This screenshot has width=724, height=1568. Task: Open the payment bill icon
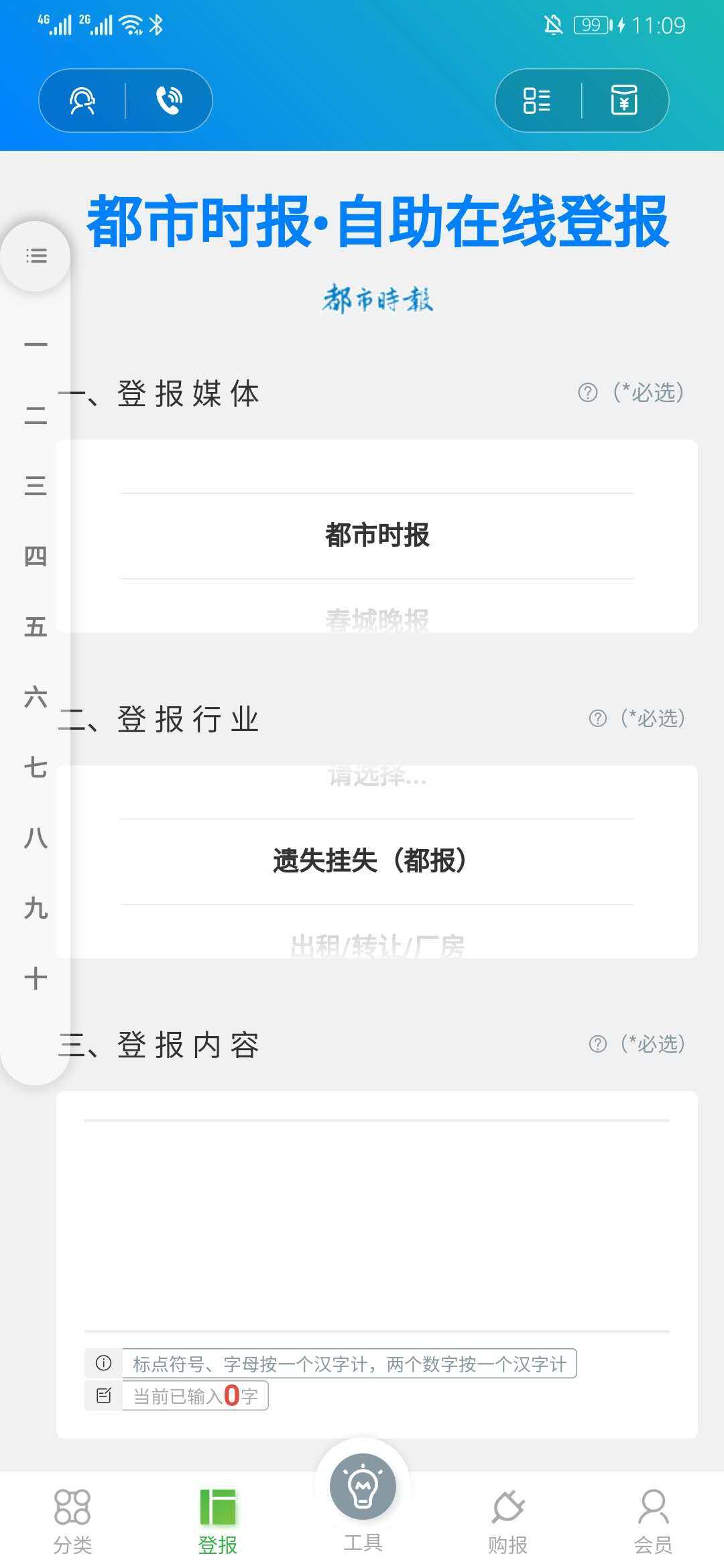(624, 101)
